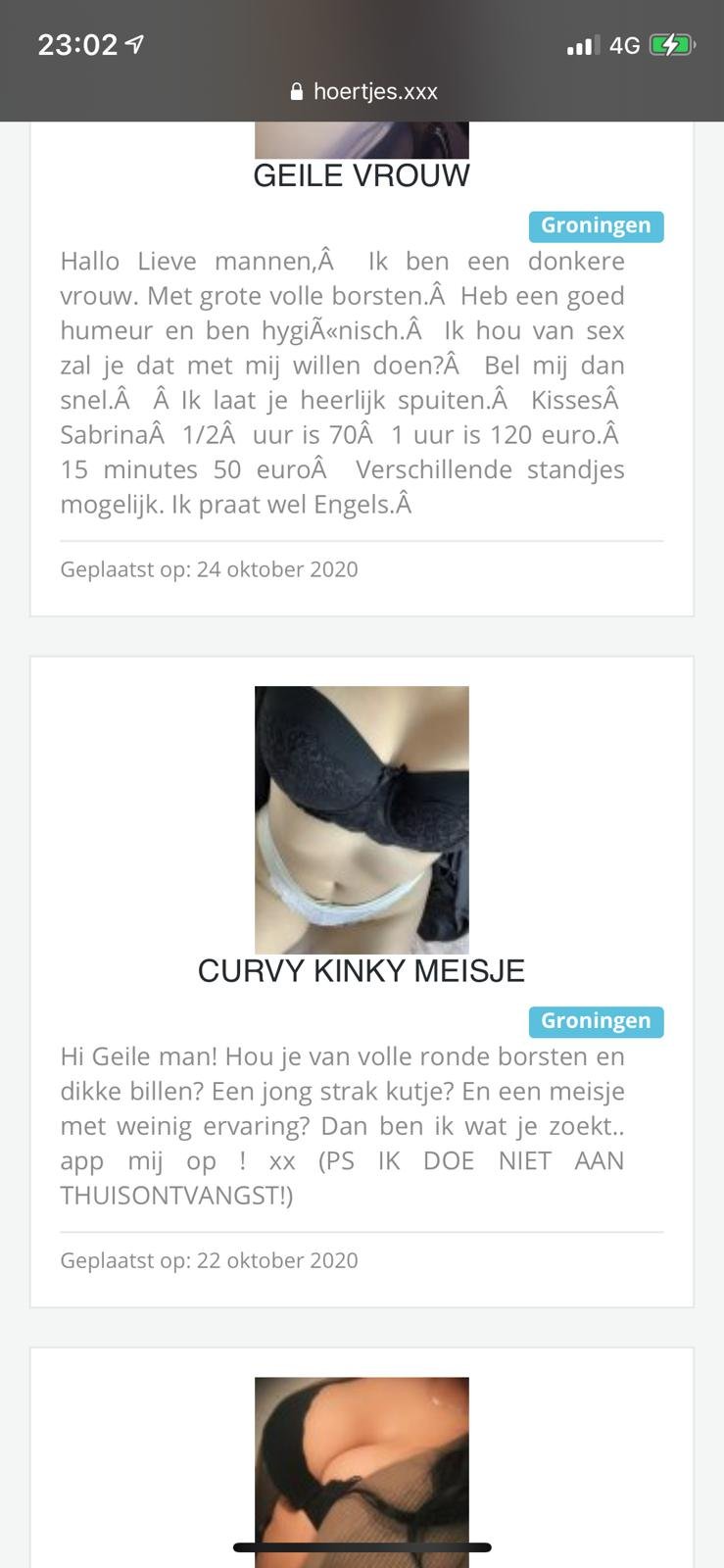Image resolution: width=724 pixels, height=1568 pixels.
Task: Open the CURVY KINKY MEISJE listing title
Action: [362, 971]
